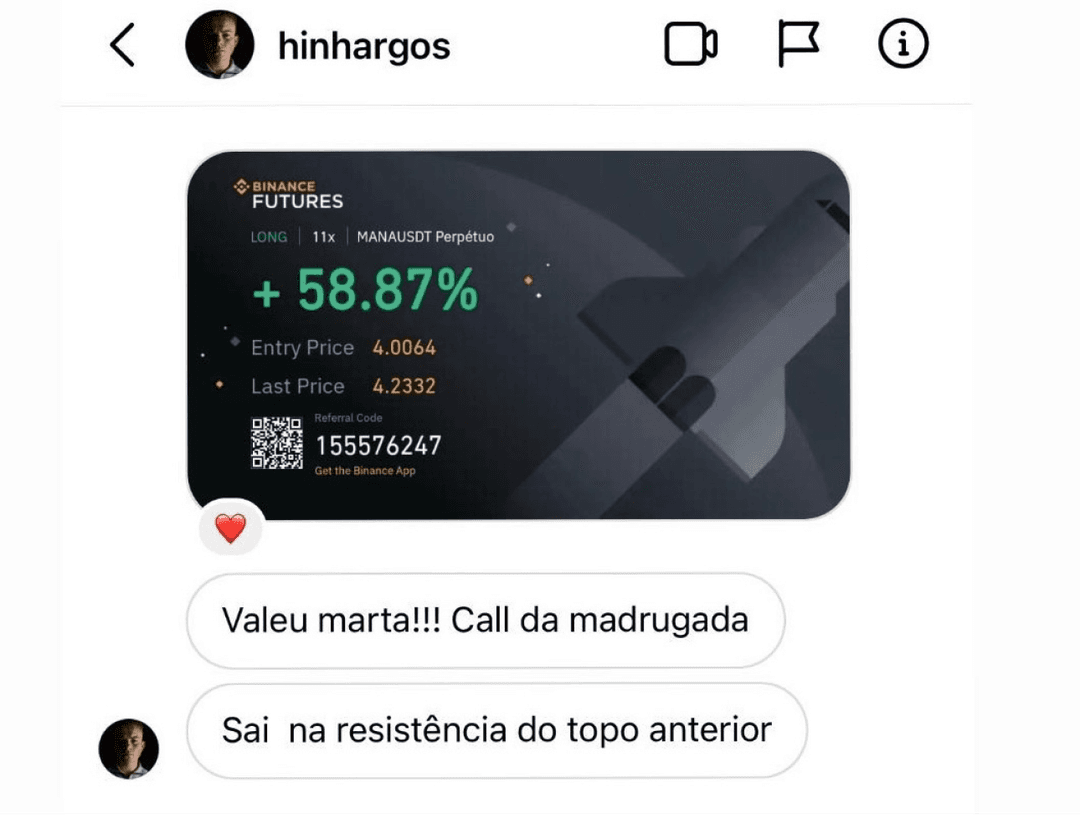1080x815 pixels.
Task: View the shared Binance Futures image
Action: click(518, 334)
